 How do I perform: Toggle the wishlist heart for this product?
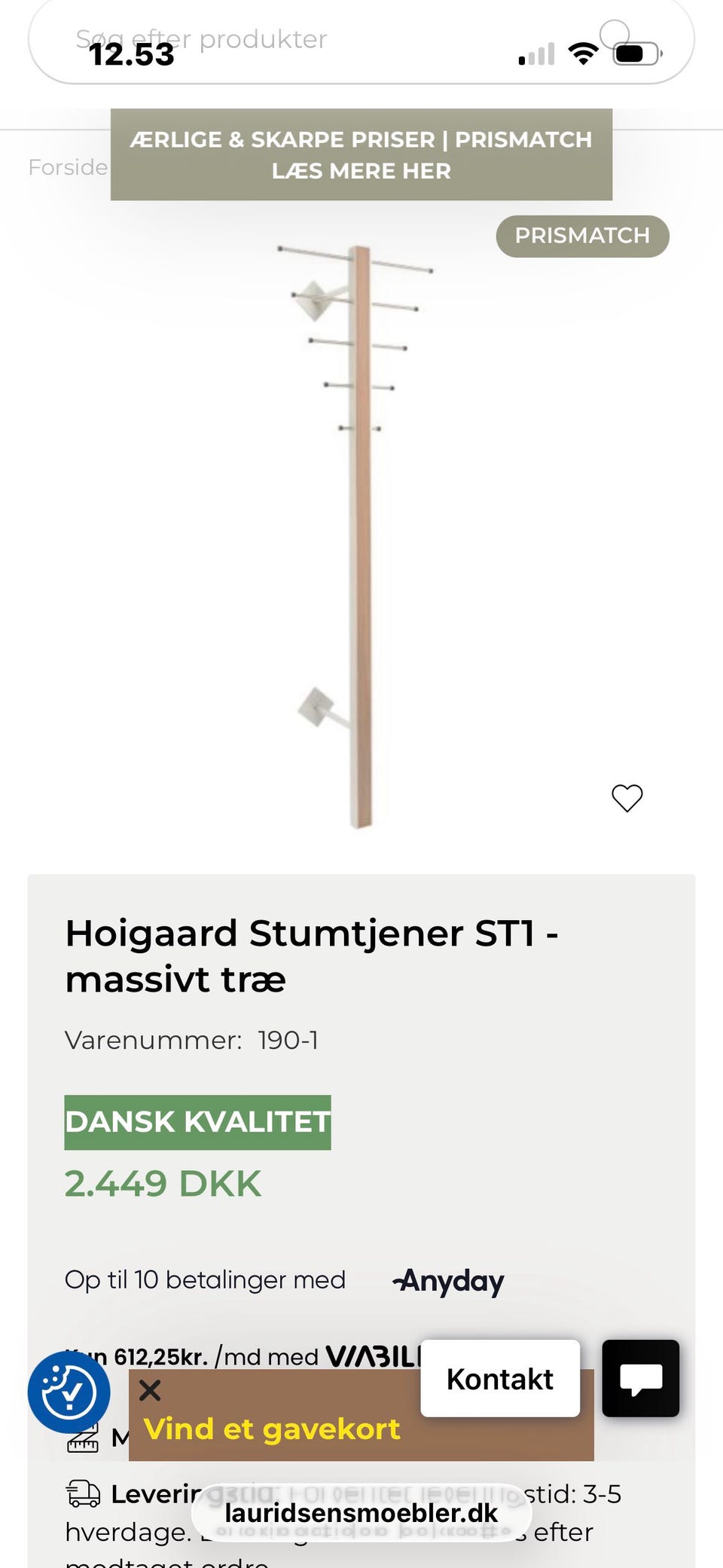627,798
